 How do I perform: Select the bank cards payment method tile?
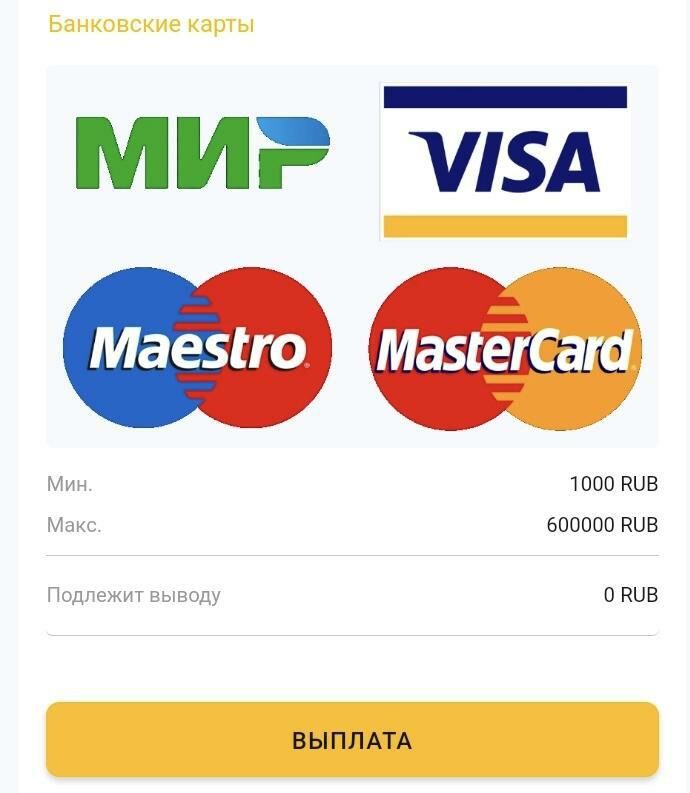tap(352, 256)
